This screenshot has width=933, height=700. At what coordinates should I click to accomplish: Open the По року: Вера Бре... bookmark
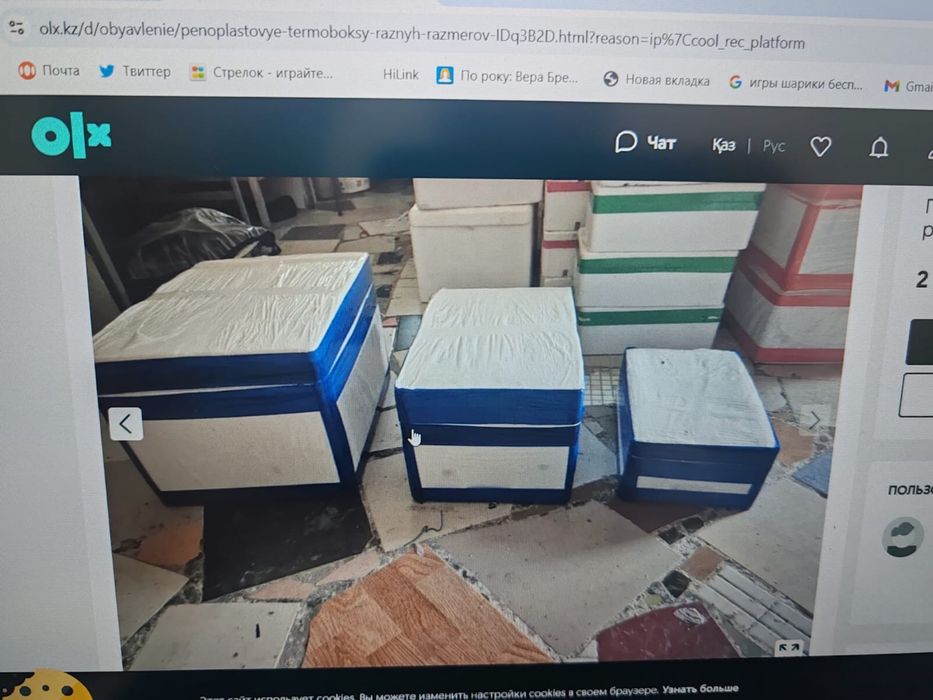click(x=508, y=77)
